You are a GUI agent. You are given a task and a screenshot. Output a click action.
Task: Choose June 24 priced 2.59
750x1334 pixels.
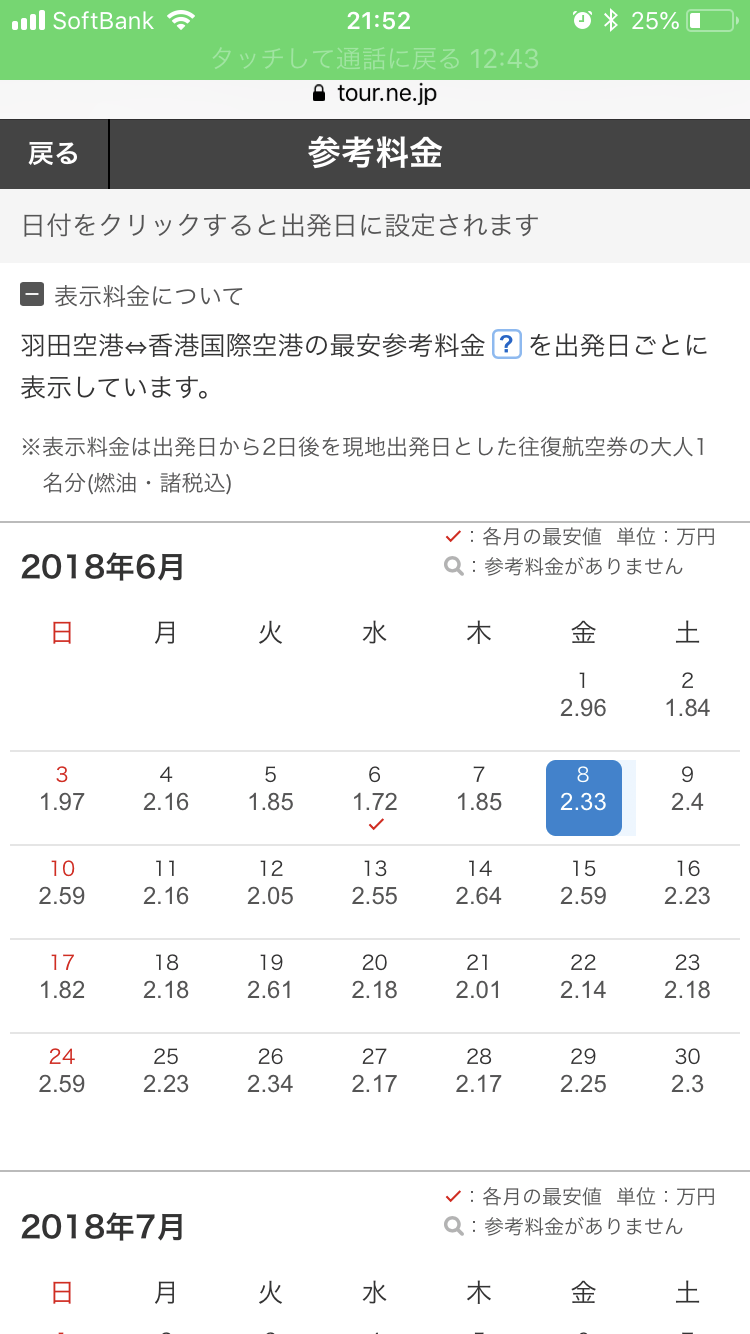62,1070
